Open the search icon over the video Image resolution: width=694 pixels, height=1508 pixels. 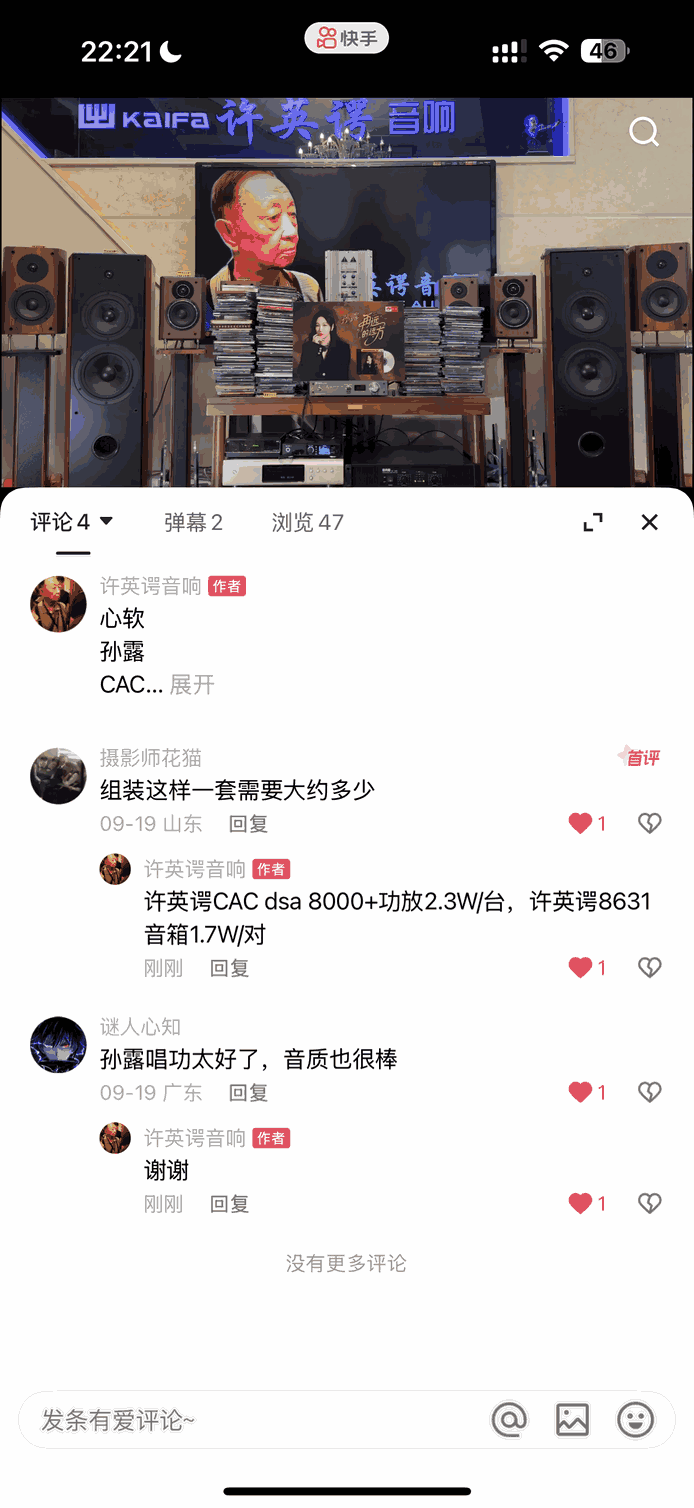644,132
